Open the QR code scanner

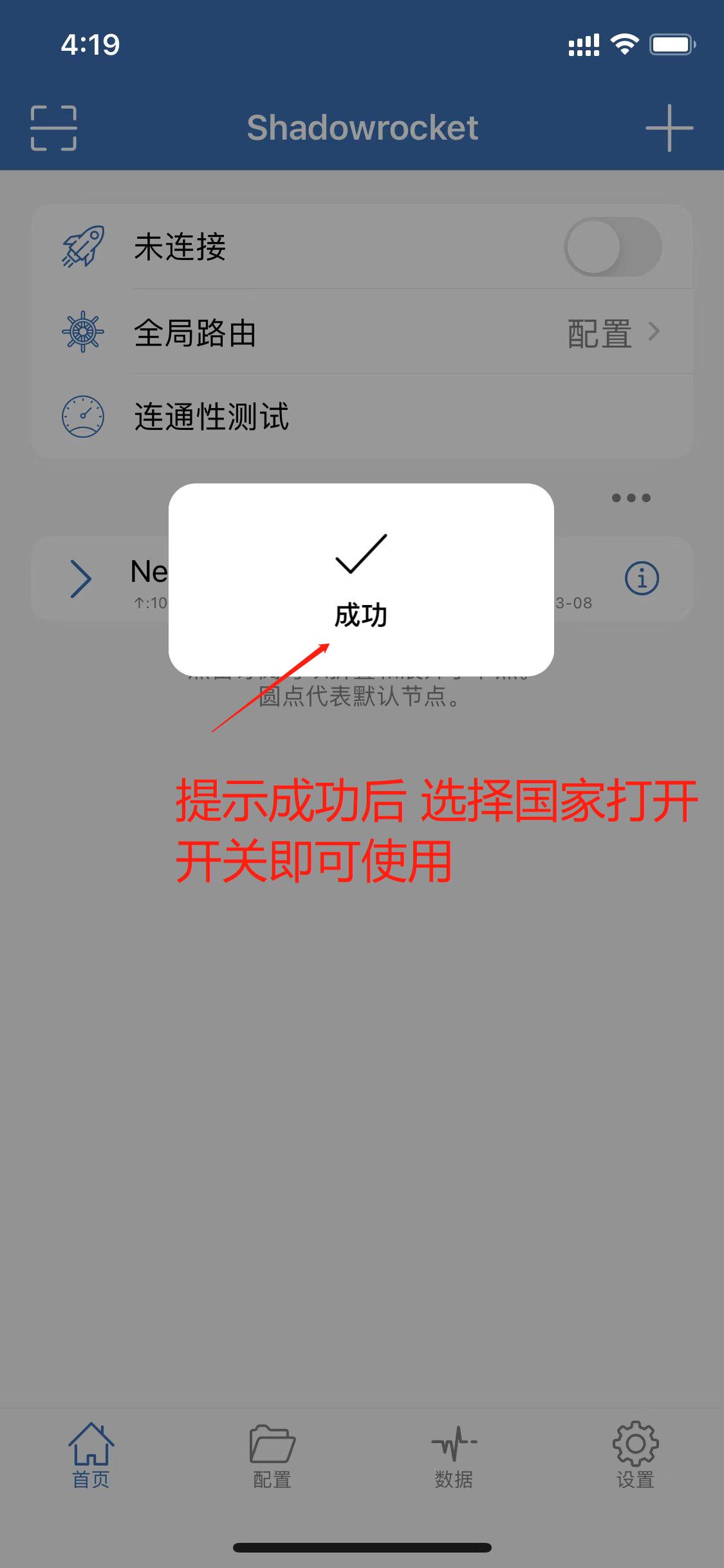(53, 128)
